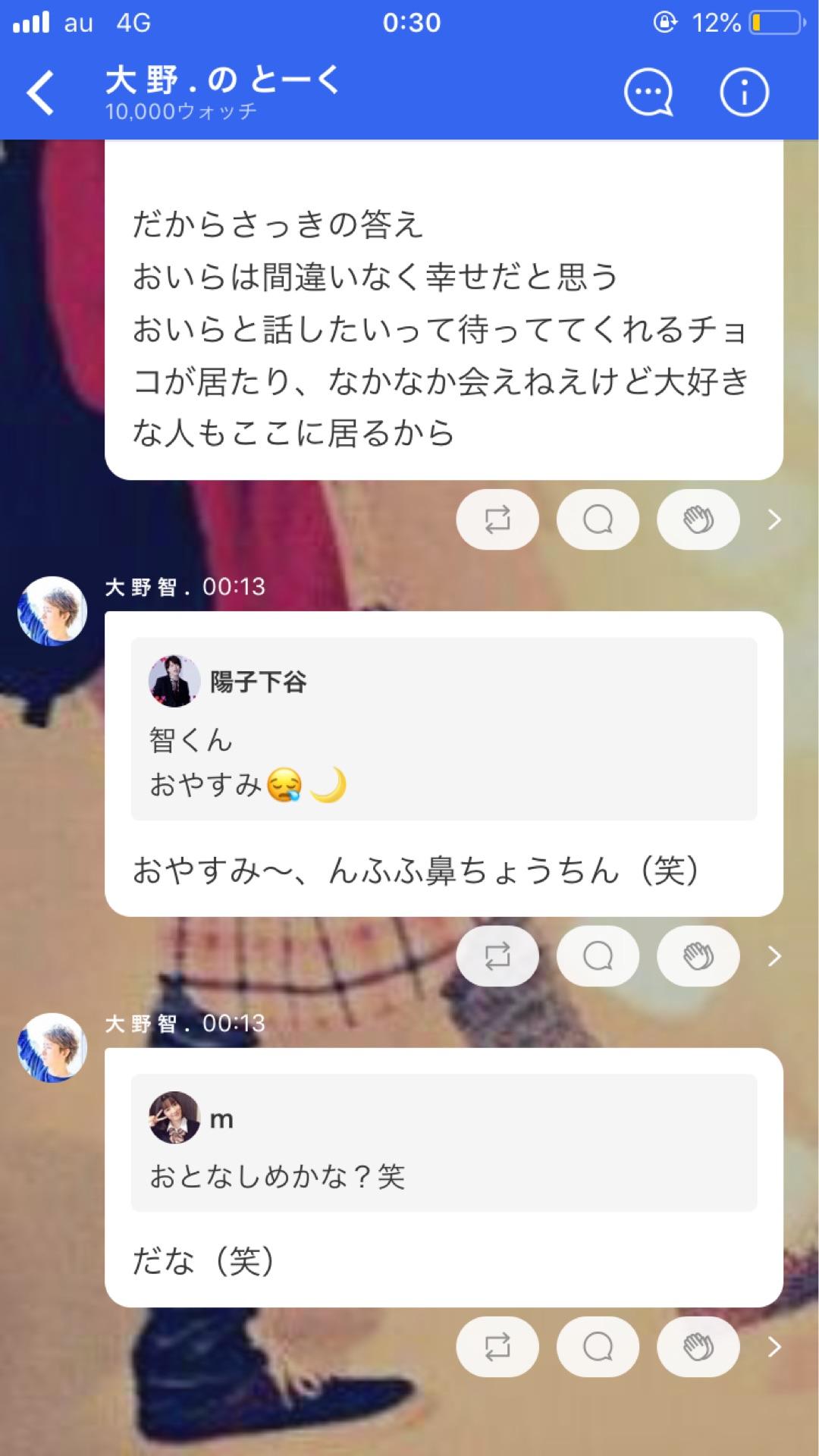Clap for the 「おいらは間違いなく幸せ」 message

(x=698, y=519)
